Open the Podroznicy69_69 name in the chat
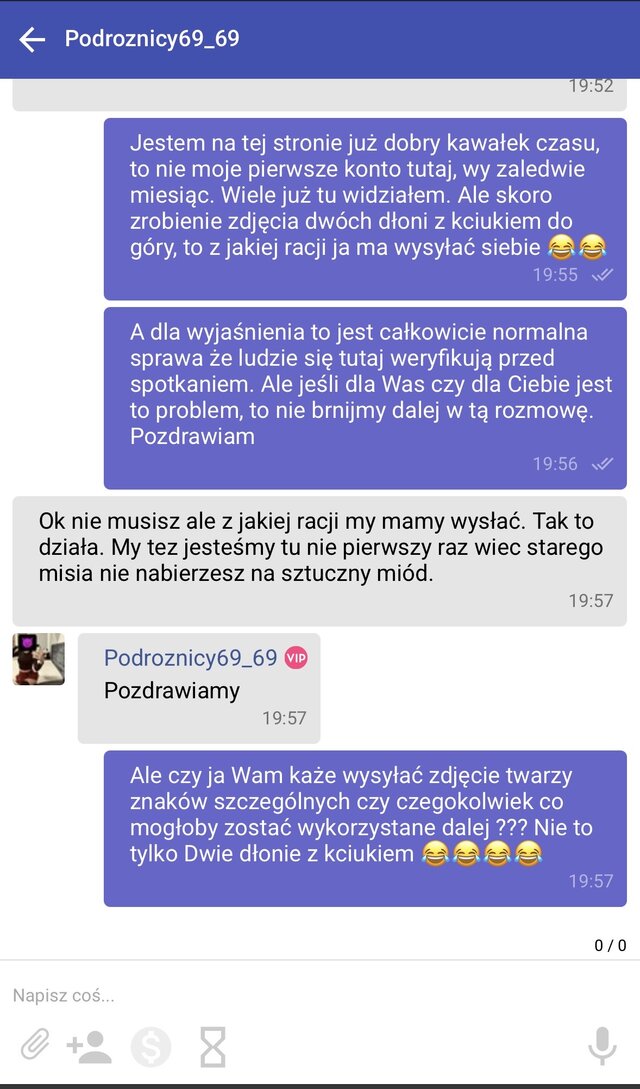The image size is (640, 1089). point(190,658)
